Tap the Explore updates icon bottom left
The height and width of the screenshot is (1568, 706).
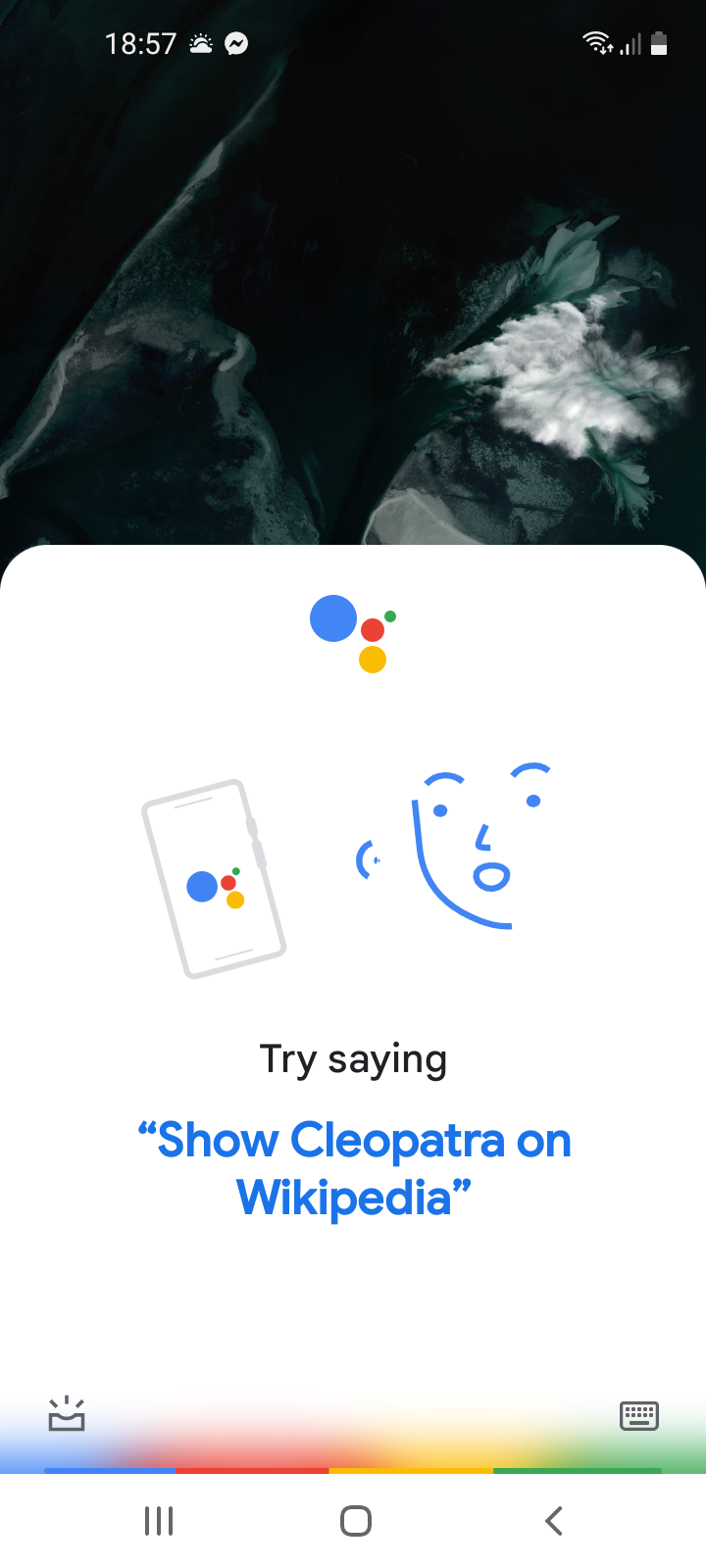coord(66,1415)
